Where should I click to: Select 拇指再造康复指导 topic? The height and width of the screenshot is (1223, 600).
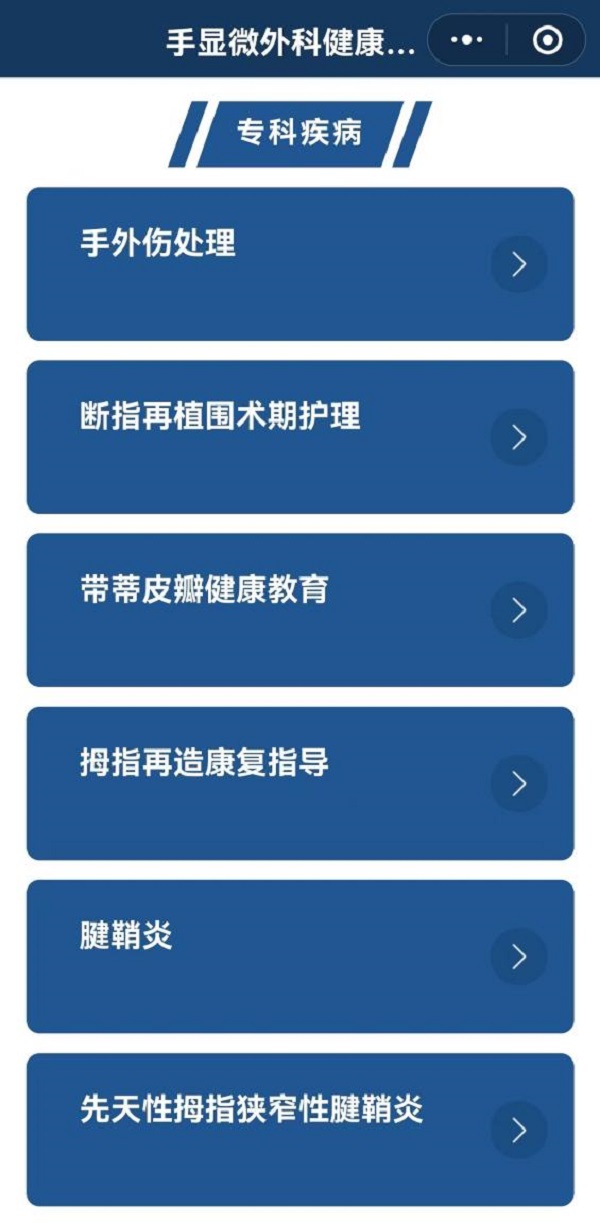[x=300, y=783]
